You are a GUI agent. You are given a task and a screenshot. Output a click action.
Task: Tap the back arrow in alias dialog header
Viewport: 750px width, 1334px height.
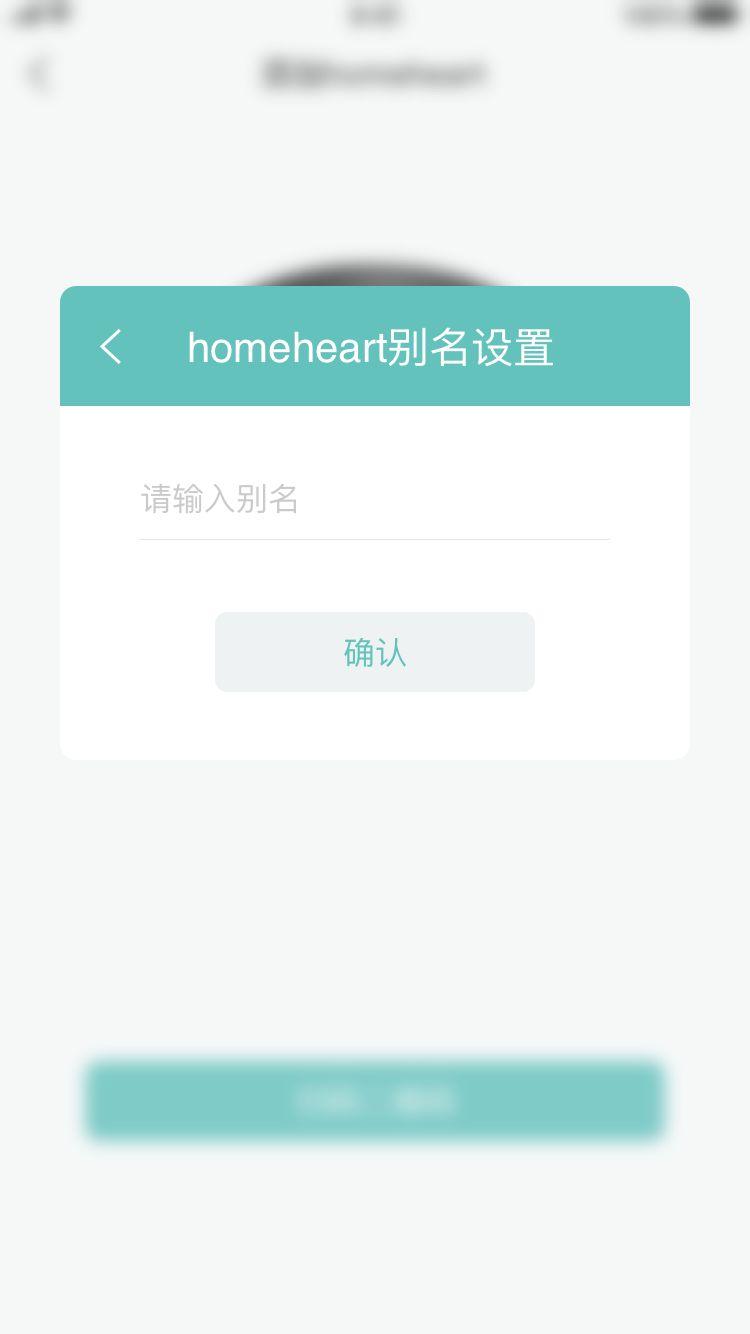(x=111, y=347)
